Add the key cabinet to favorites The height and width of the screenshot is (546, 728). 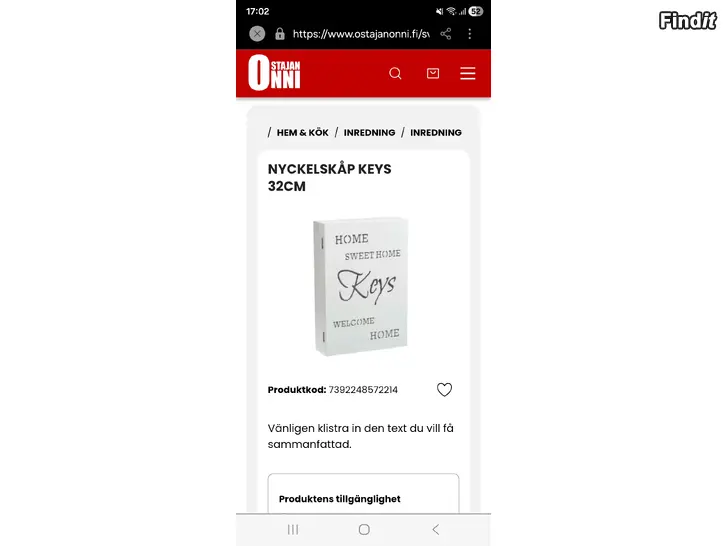click(x=444, y=390)
